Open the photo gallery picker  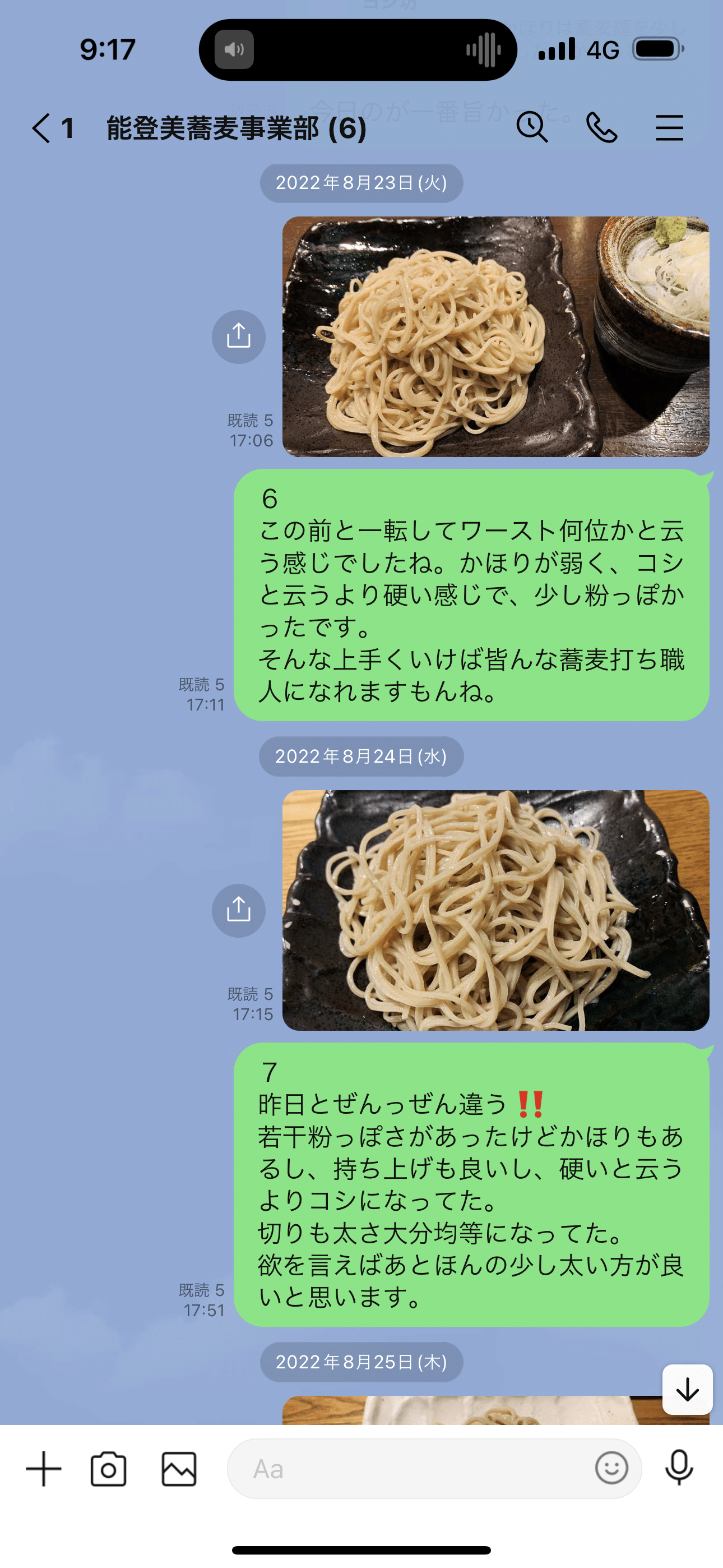click(179, 1469)
